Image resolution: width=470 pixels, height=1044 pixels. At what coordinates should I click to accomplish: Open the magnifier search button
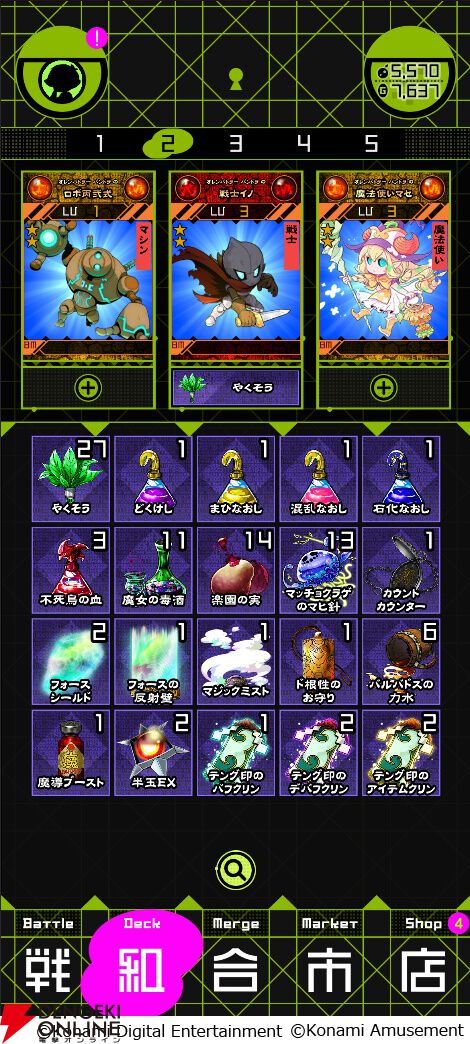tap(236, 868)
